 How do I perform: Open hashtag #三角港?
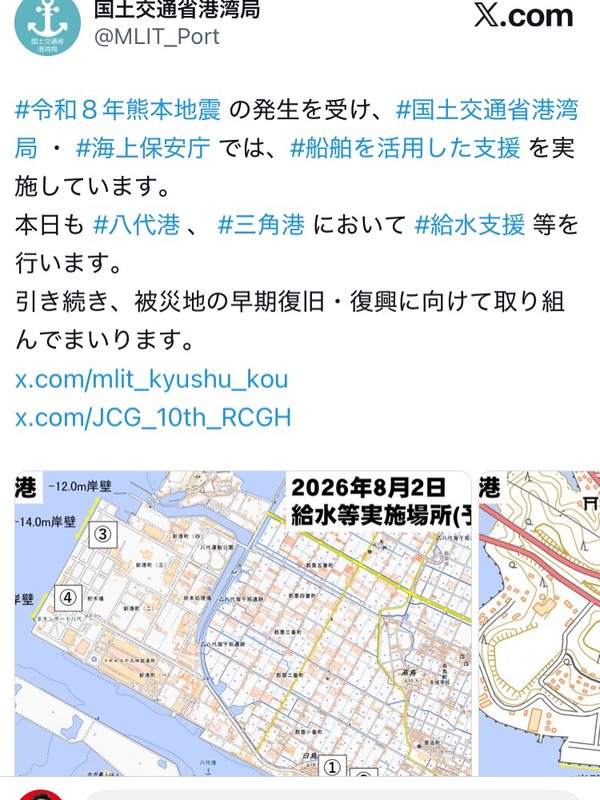tap(261, 225)
